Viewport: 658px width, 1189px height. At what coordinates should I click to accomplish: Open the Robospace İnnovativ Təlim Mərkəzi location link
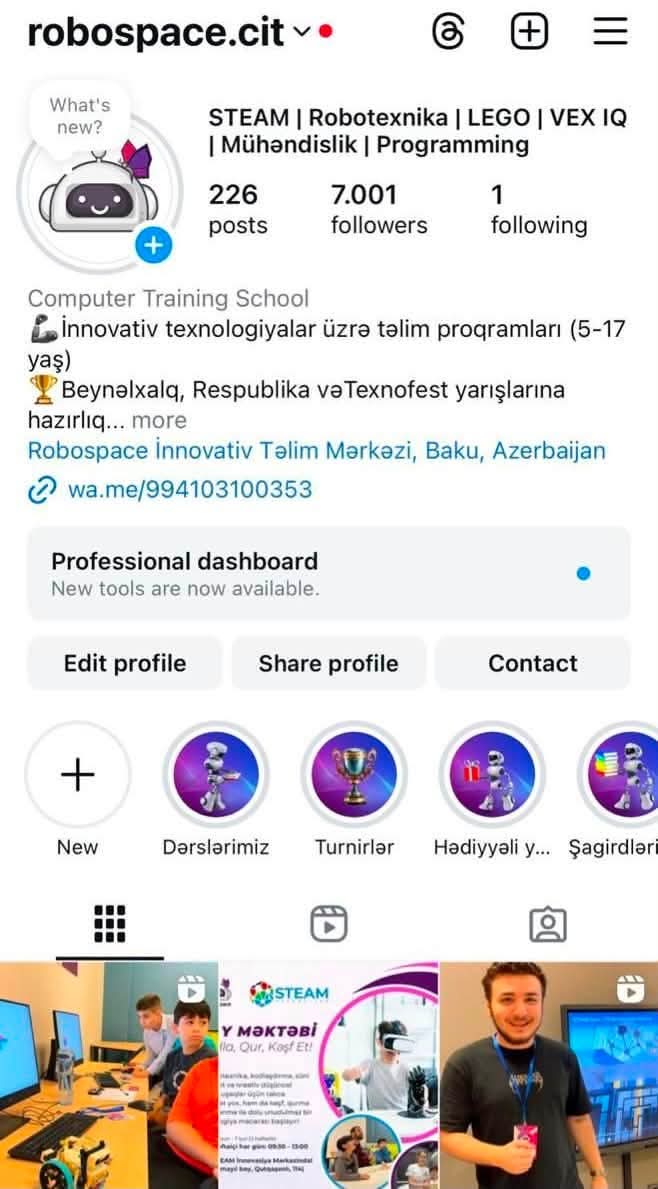coord(316,450)
